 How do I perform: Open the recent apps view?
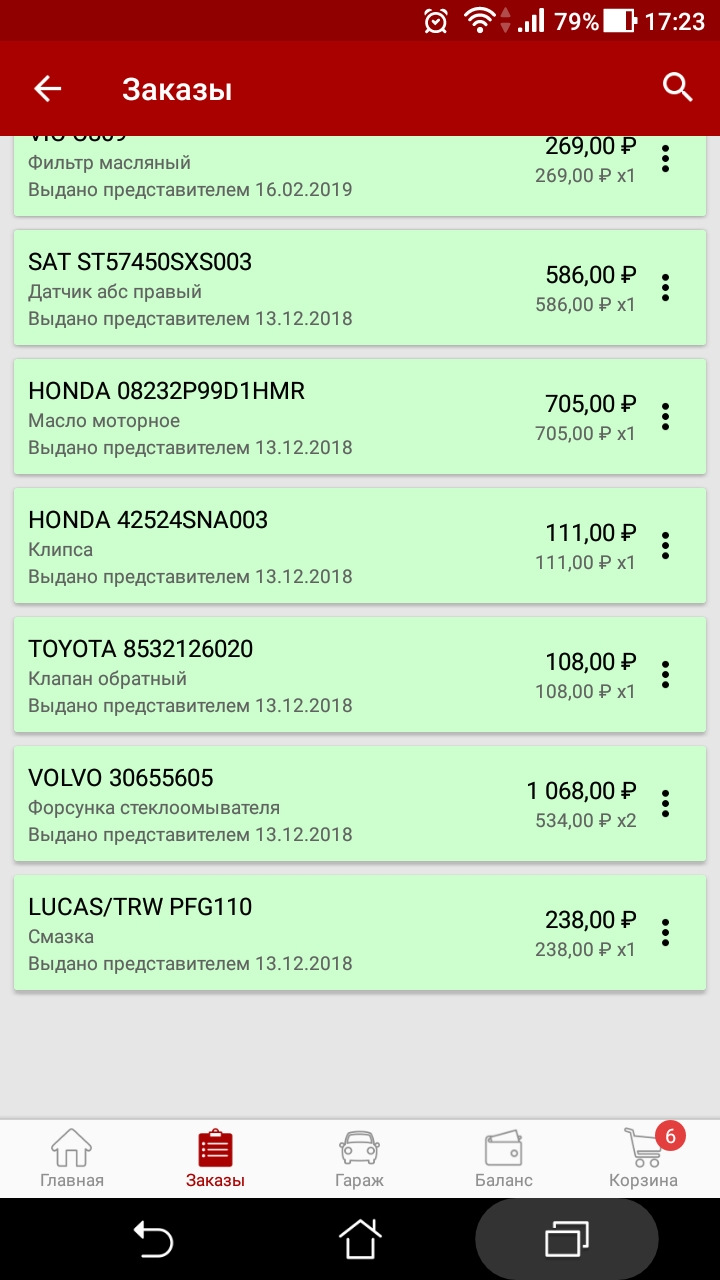(566, 1240)
